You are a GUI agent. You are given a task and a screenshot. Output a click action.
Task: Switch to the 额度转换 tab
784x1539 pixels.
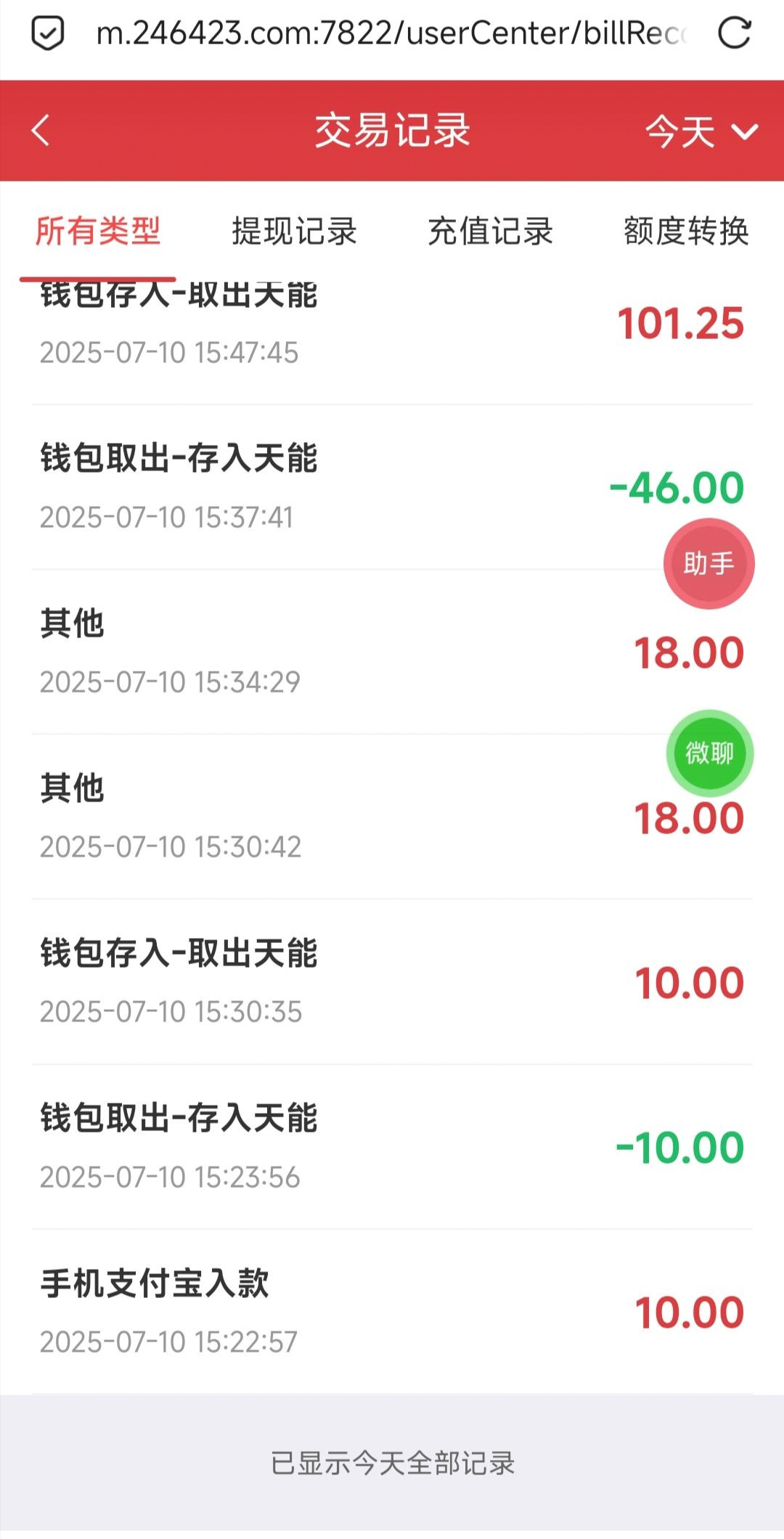686,232
